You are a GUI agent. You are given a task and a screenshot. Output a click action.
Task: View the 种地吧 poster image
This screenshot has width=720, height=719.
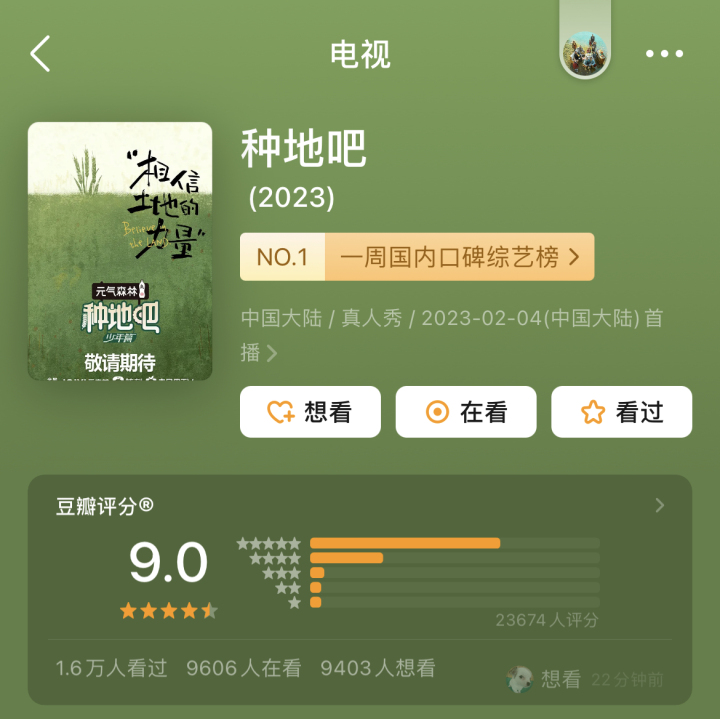tap(120, 251)
